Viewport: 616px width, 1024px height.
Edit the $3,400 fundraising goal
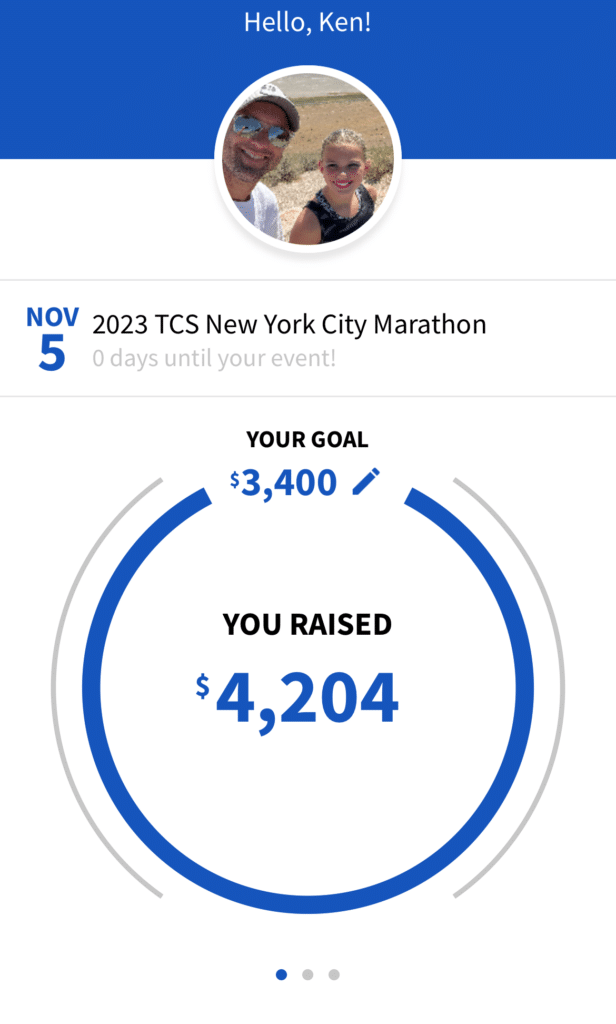tap(366, 482)
